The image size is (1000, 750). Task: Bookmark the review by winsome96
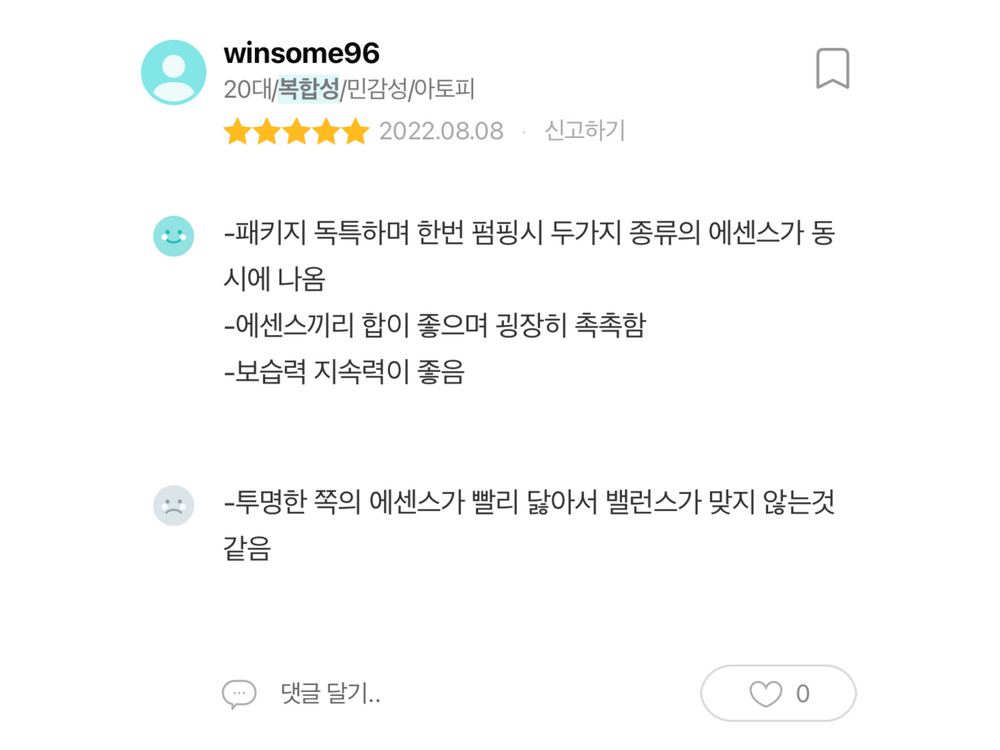832,69
